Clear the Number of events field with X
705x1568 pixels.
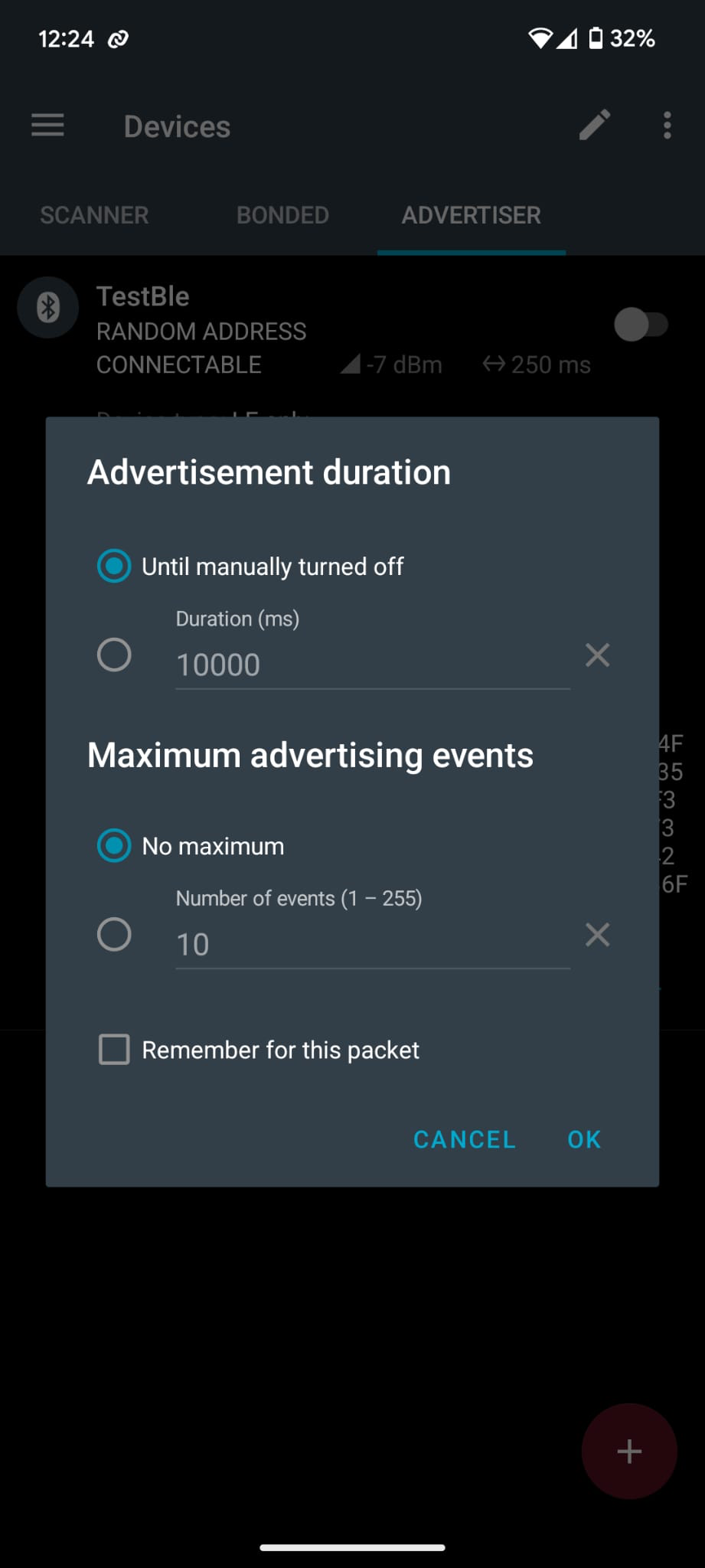[598, 934]
